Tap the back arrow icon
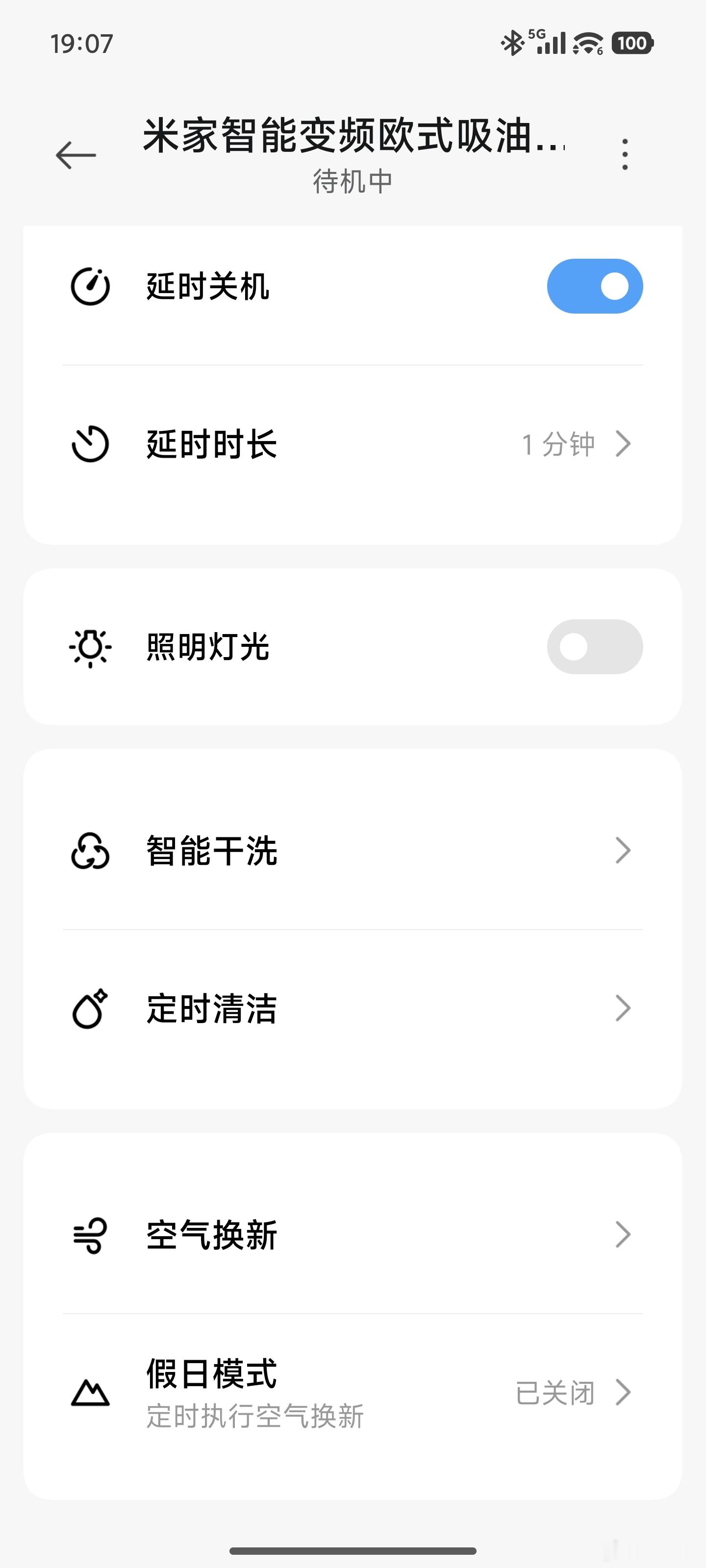This screenshot has width=706, height=1568. (75, 153)
